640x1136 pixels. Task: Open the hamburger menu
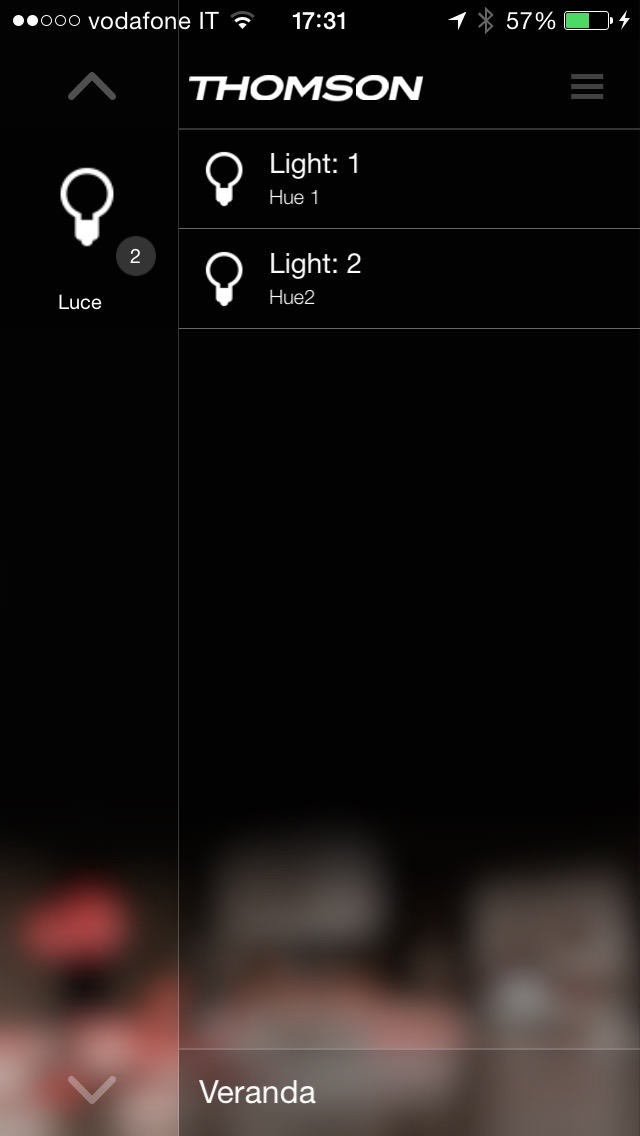point(587,87)
